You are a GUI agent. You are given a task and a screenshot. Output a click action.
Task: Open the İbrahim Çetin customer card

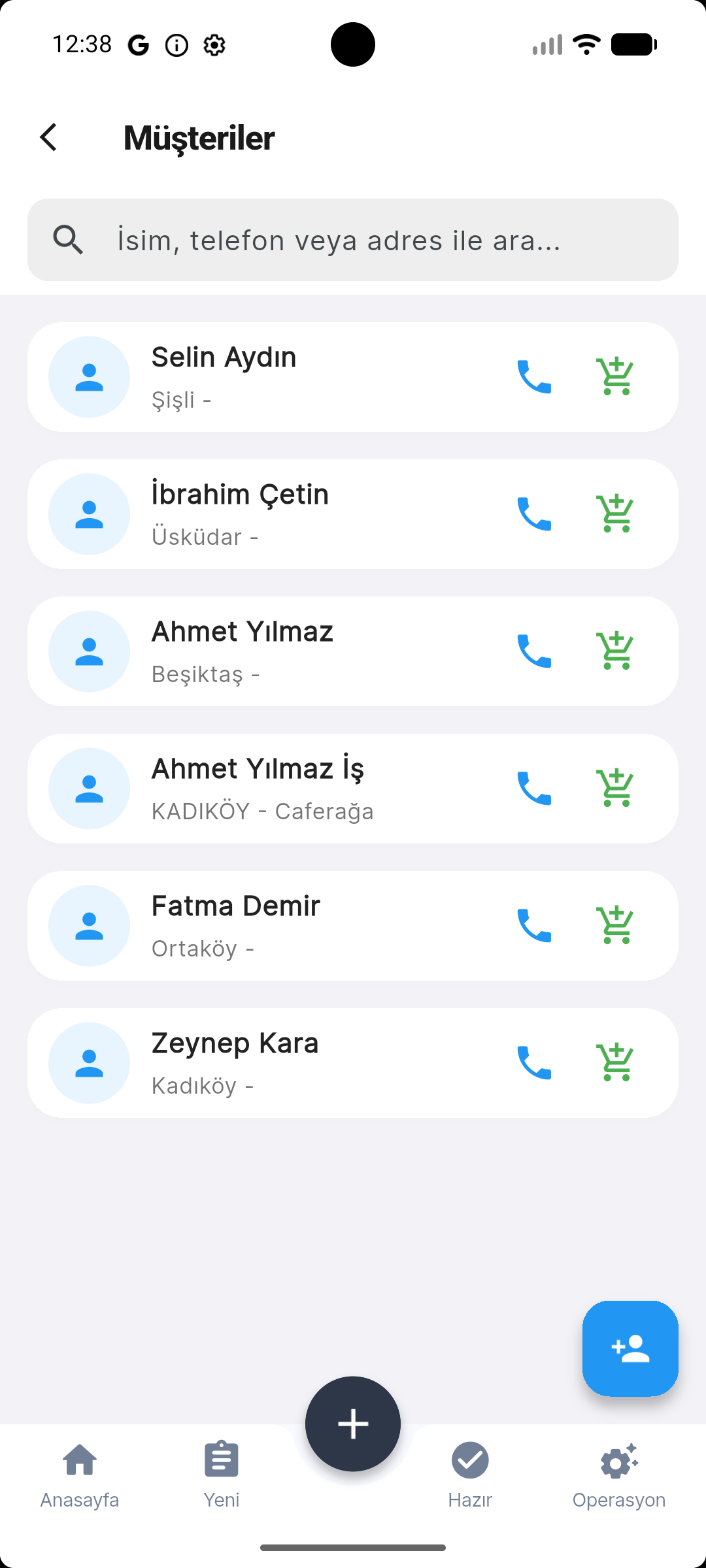pos(294,514)
